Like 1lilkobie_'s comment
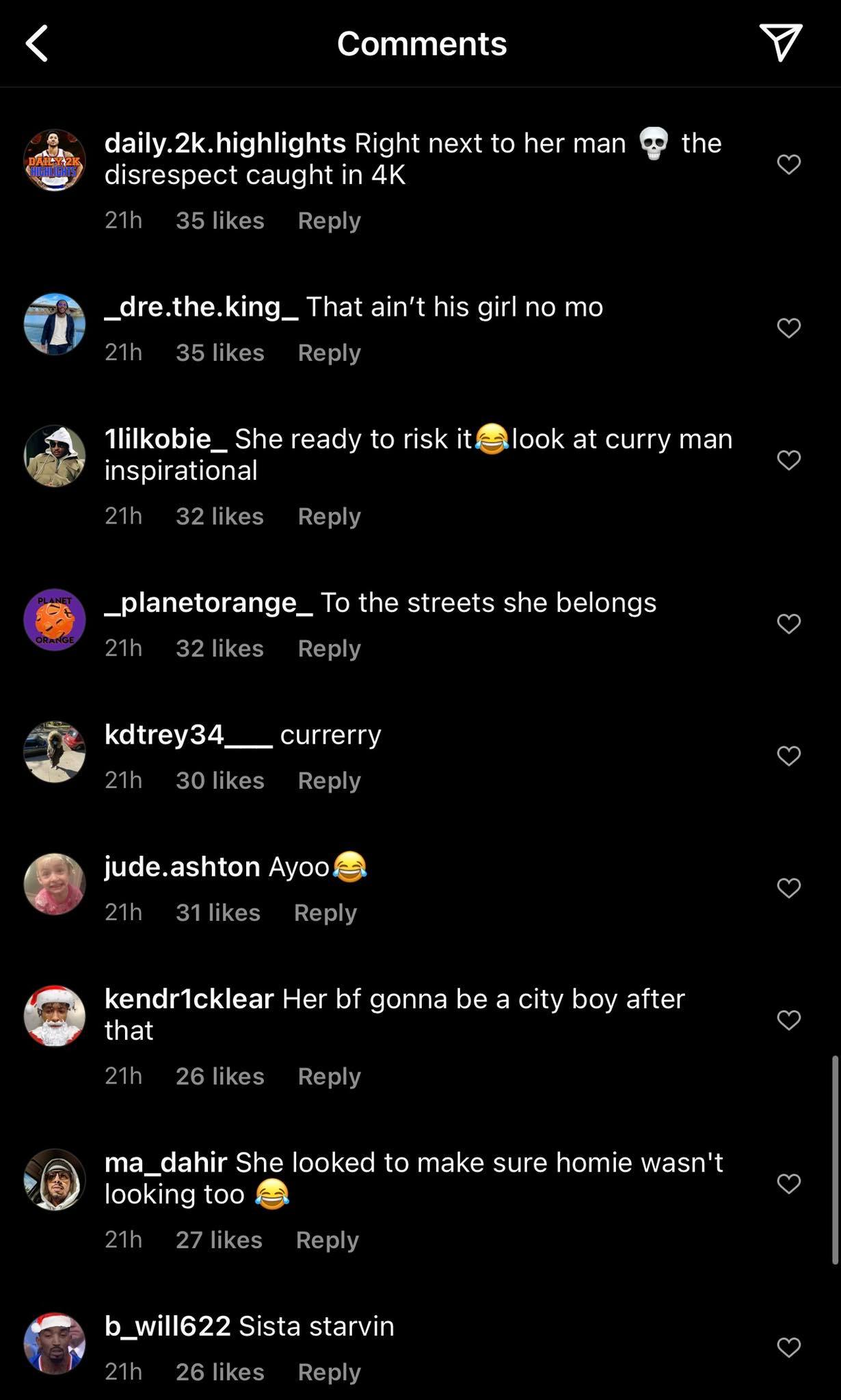This screenshot has height=1400, width=841. click(x=788, y=460)
